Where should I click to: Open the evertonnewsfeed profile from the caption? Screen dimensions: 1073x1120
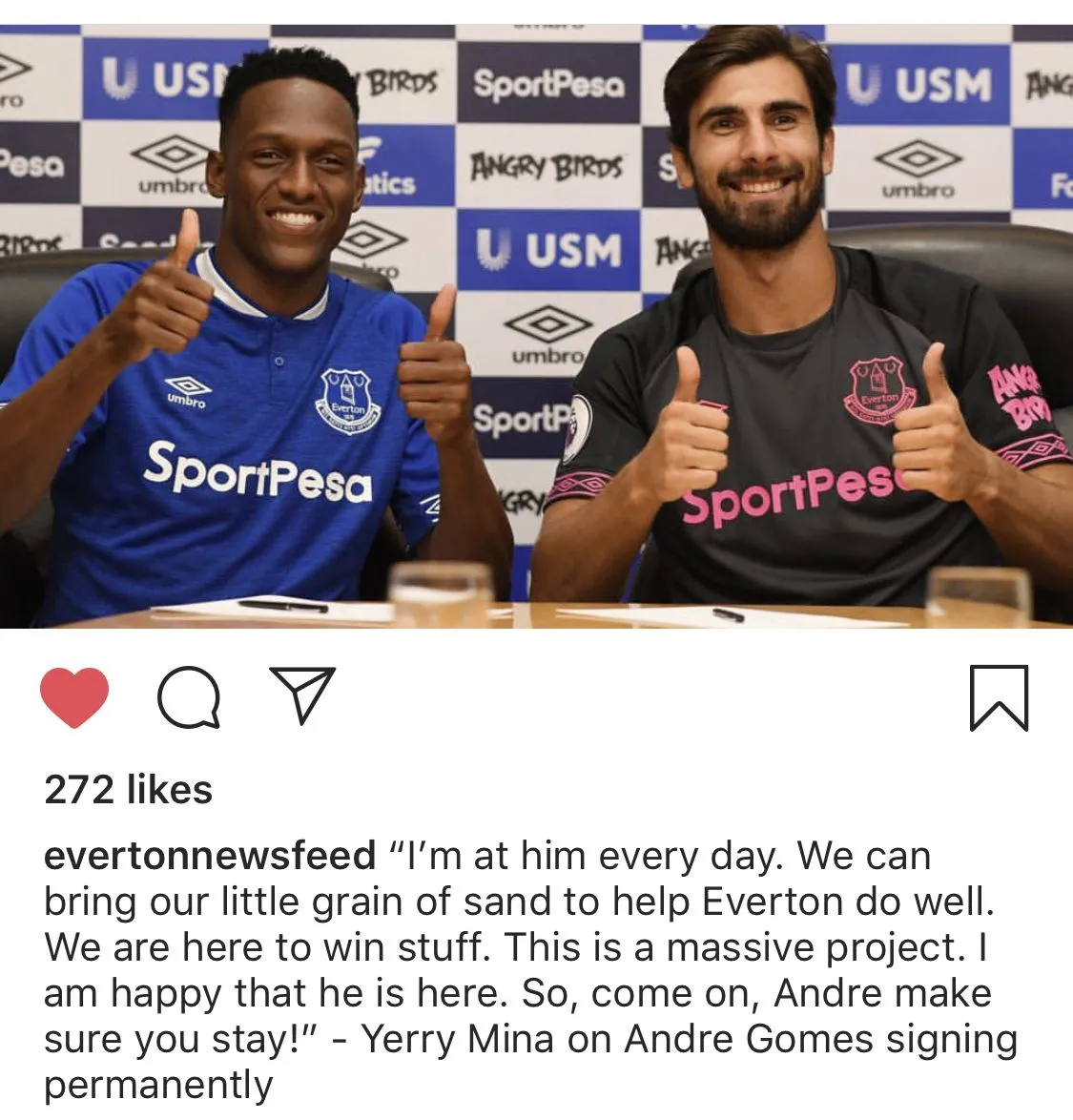(x=210, y=856)
